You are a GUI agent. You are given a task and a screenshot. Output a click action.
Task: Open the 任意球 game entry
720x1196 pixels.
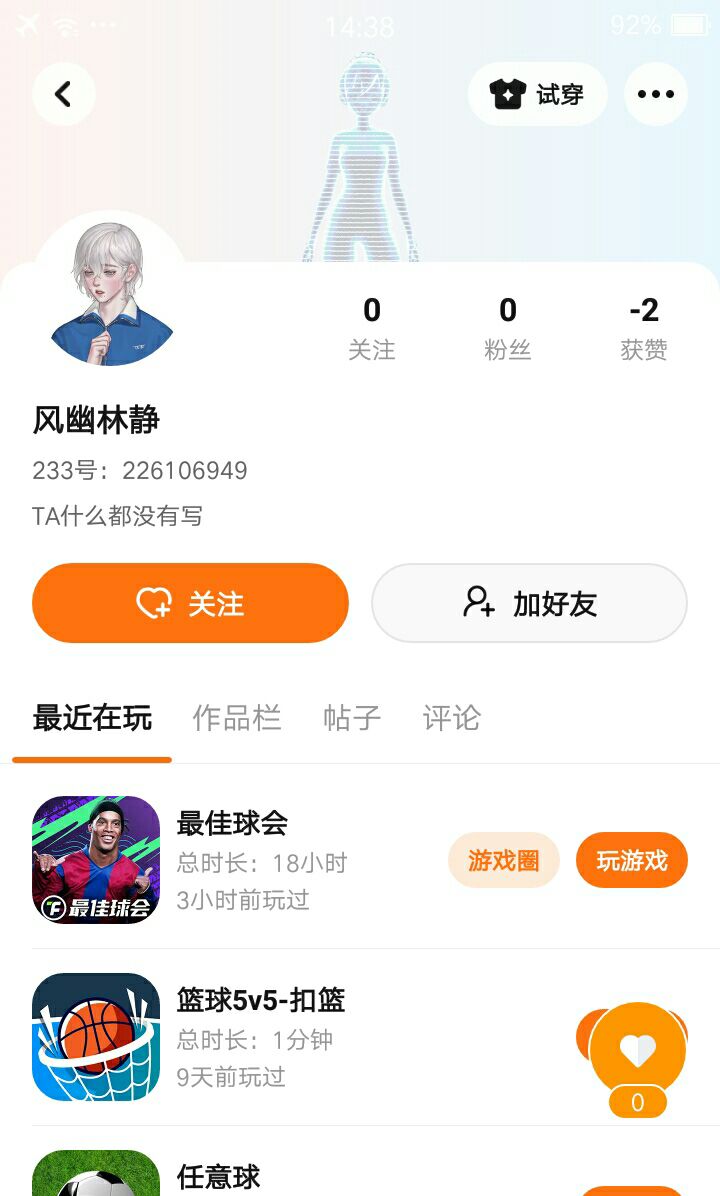click(x=218, y=1176)
